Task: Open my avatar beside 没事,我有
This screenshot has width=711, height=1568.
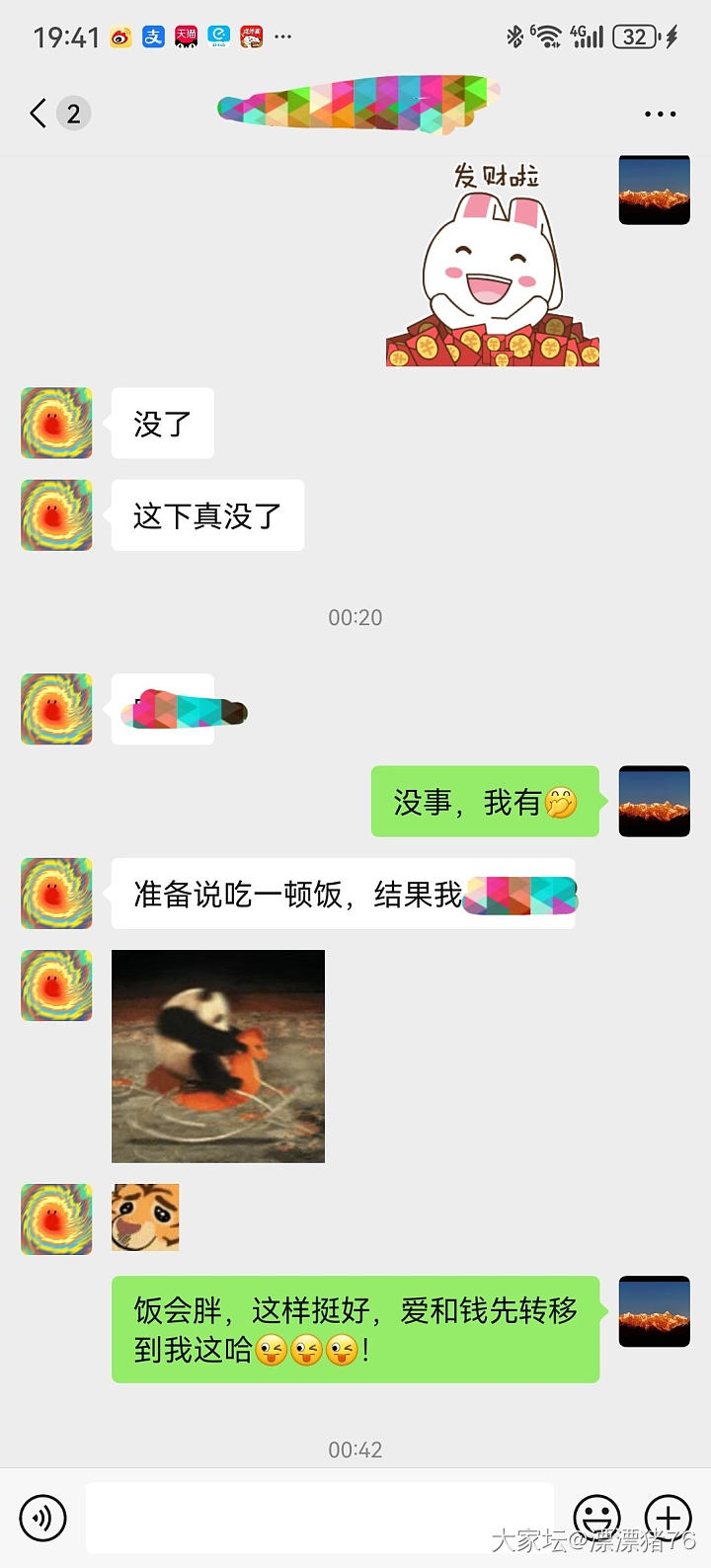Action: coord(654,802)
